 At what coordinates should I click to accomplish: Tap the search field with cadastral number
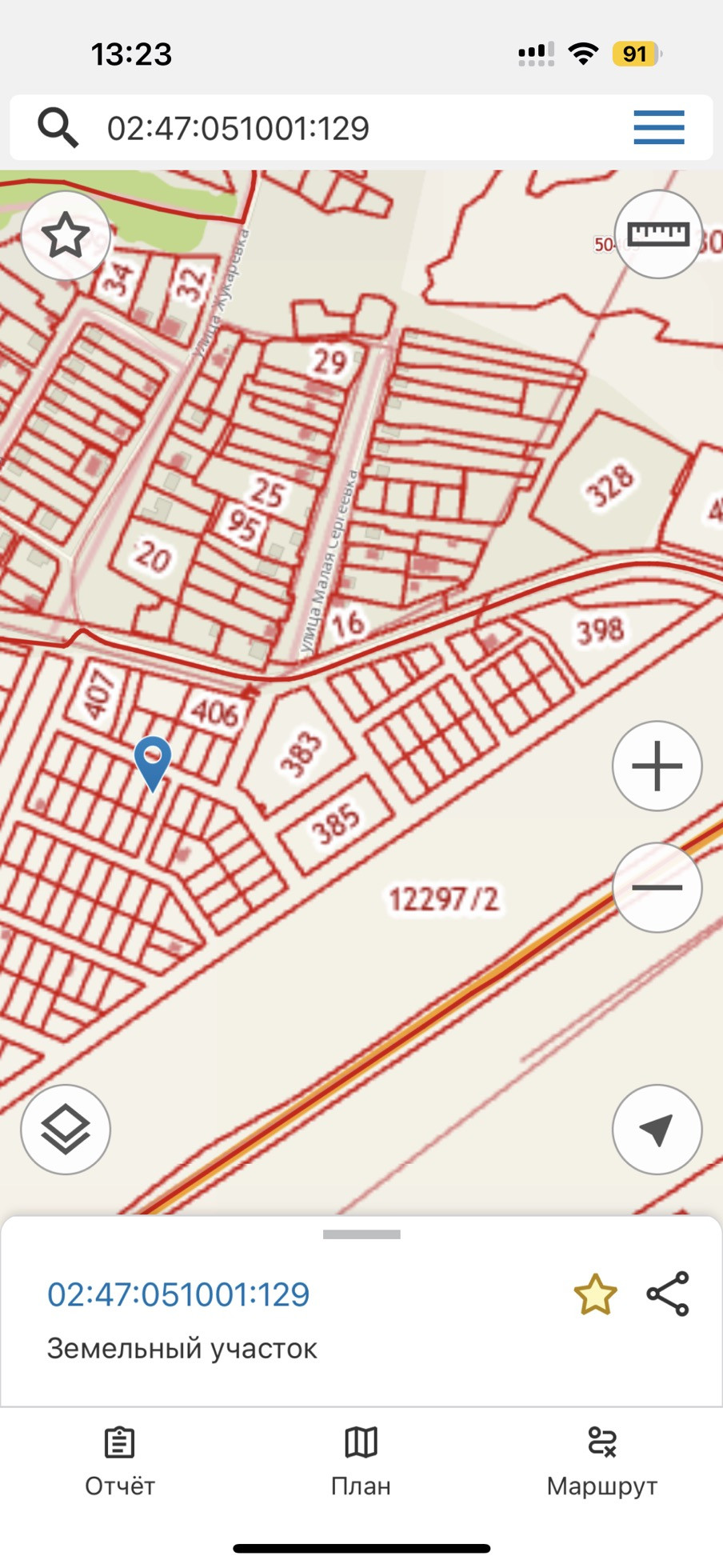pyautogui.click(x=320, y=128)
